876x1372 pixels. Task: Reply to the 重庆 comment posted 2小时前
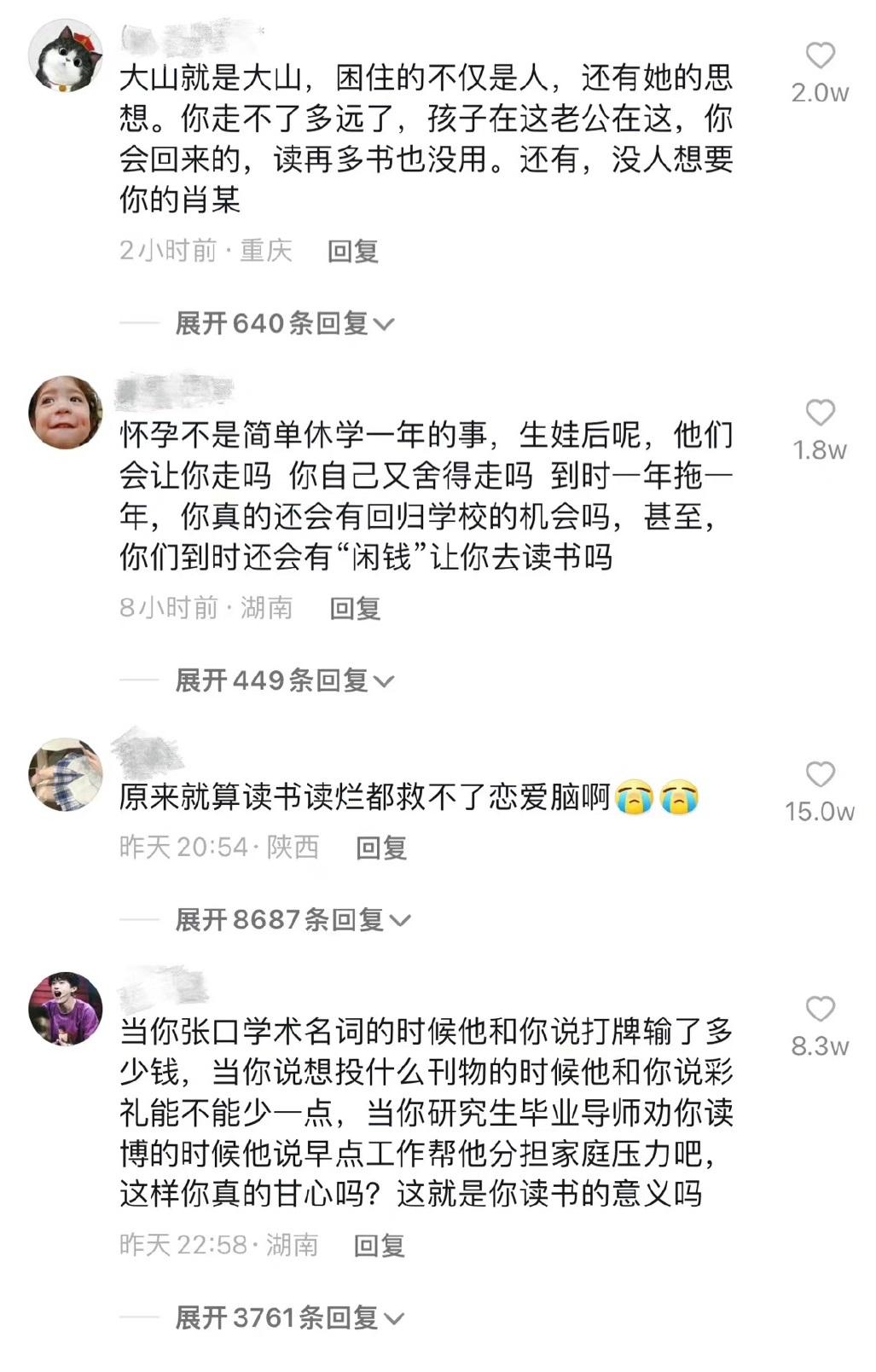[x=352, y=252]
